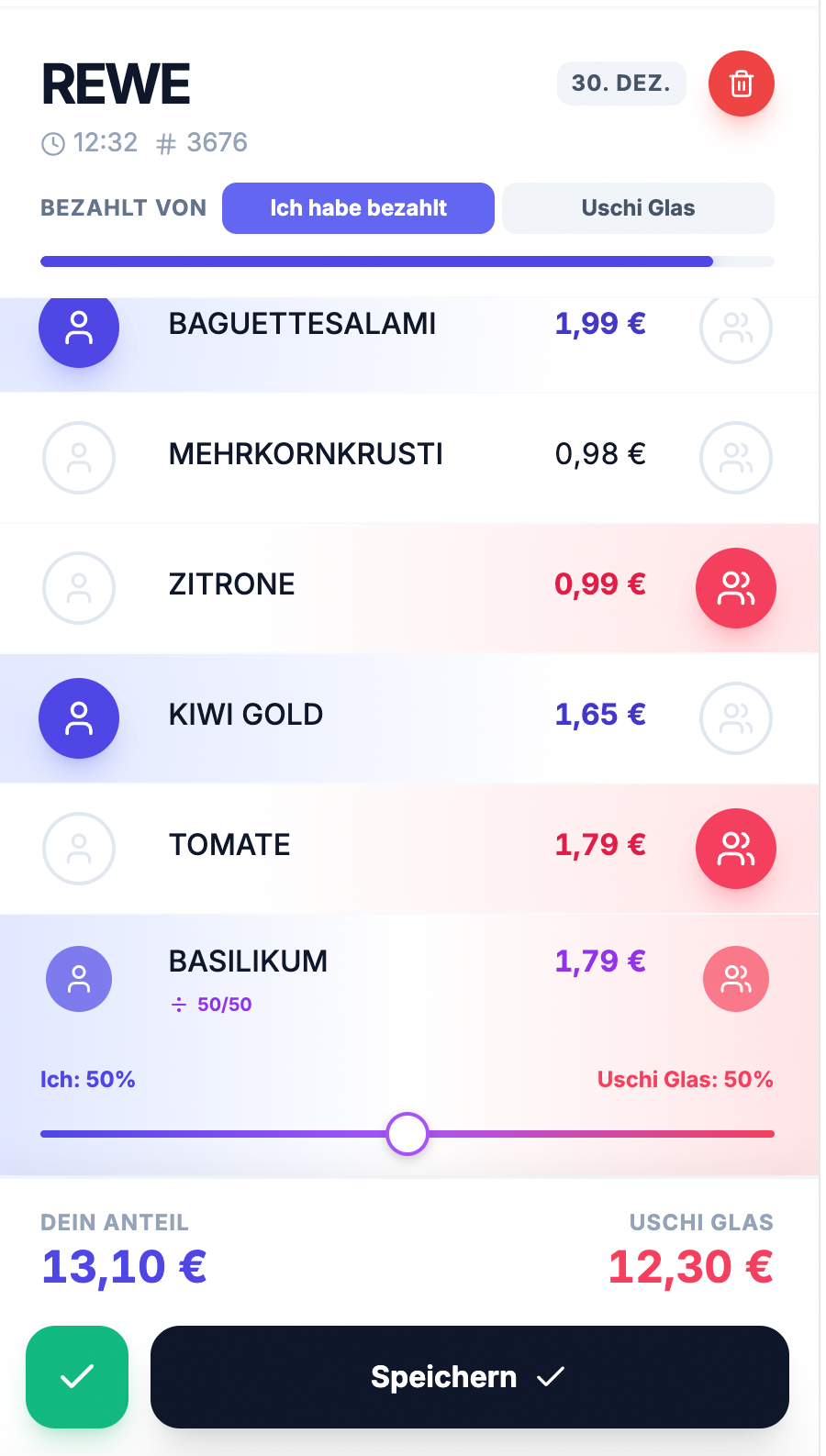Unassign ZITRONE from Uschi Glas

(735, 588)
